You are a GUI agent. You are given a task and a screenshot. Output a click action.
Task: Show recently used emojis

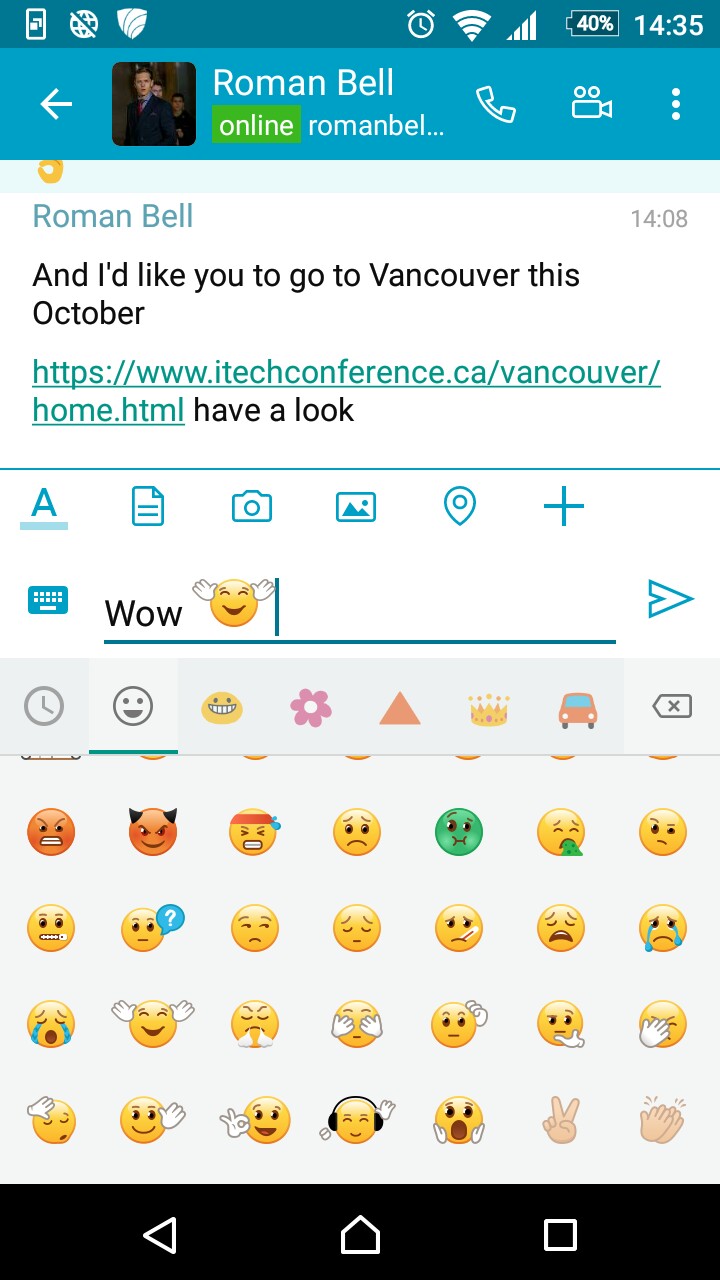click(x=44, y=707)
